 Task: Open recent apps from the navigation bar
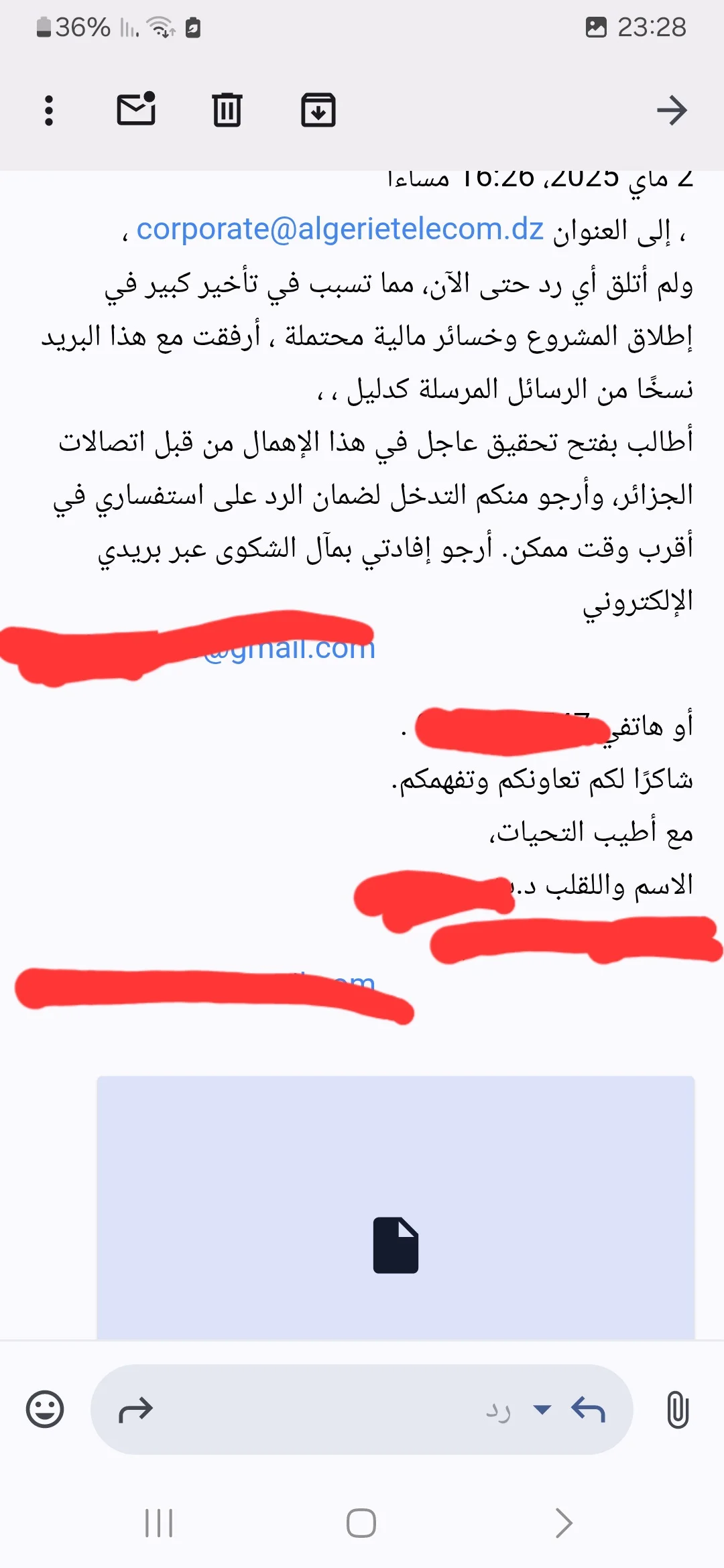pyautogui.click(x=159, y=1523)
